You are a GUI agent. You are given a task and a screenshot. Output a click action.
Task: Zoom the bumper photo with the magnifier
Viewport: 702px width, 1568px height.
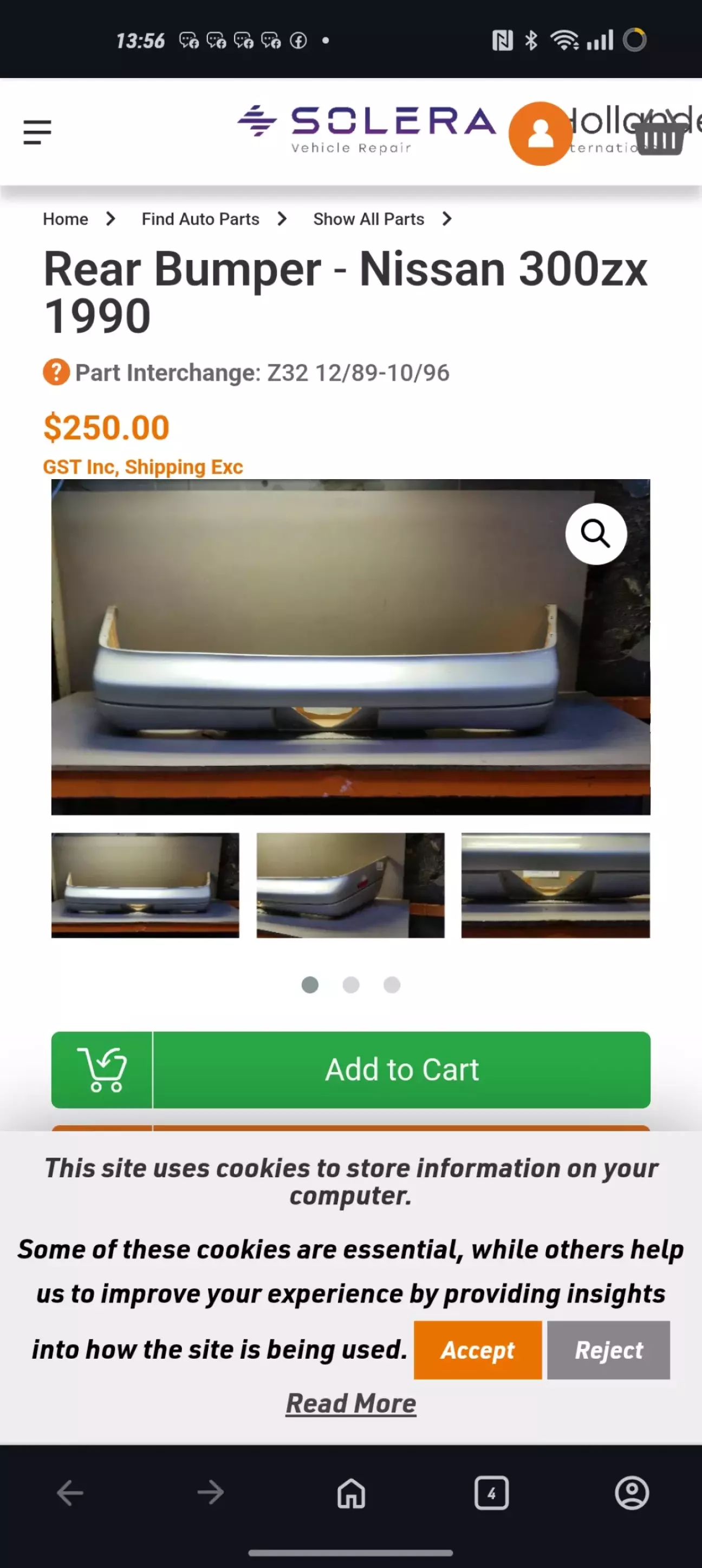[x=595, y=534]
